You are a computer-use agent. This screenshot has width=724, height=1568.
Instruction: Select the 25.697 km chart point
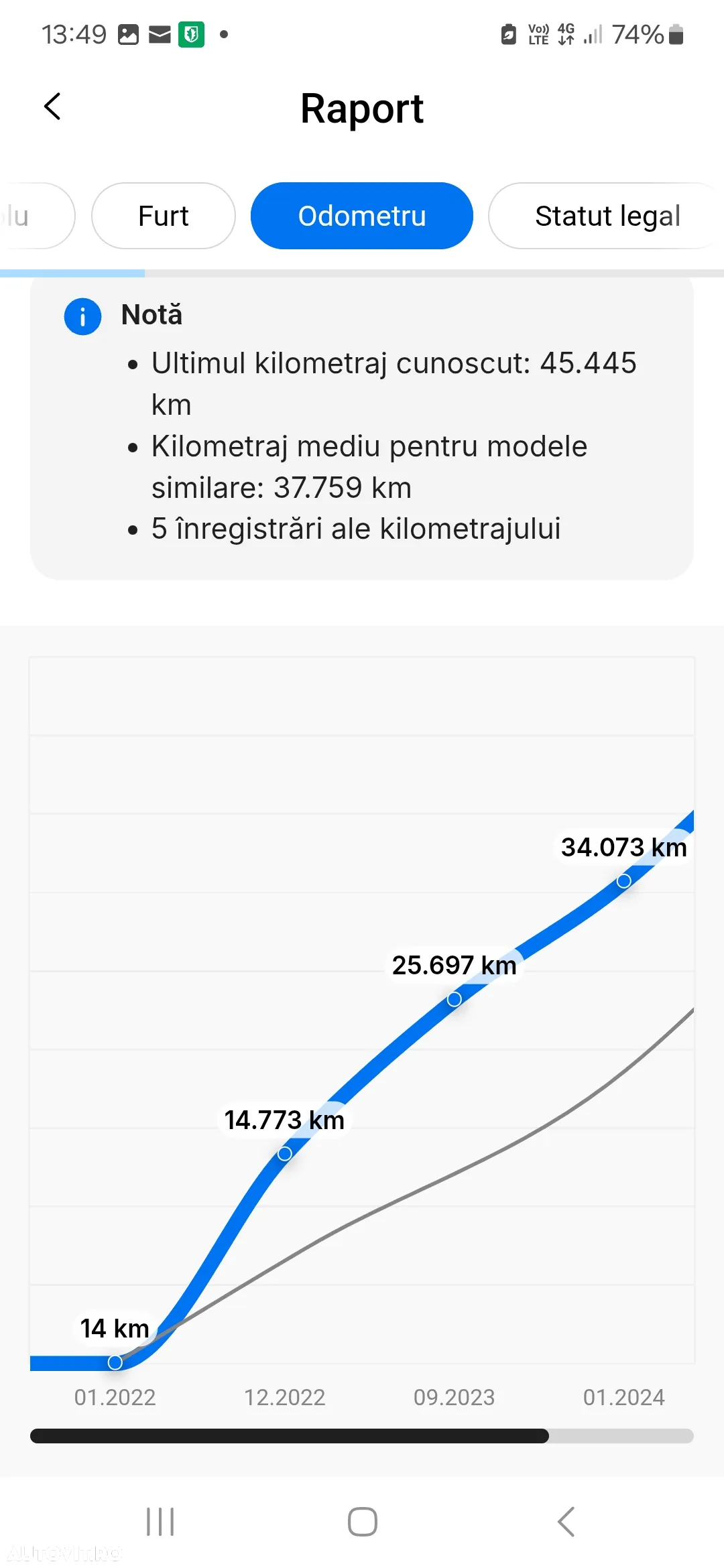455,999
